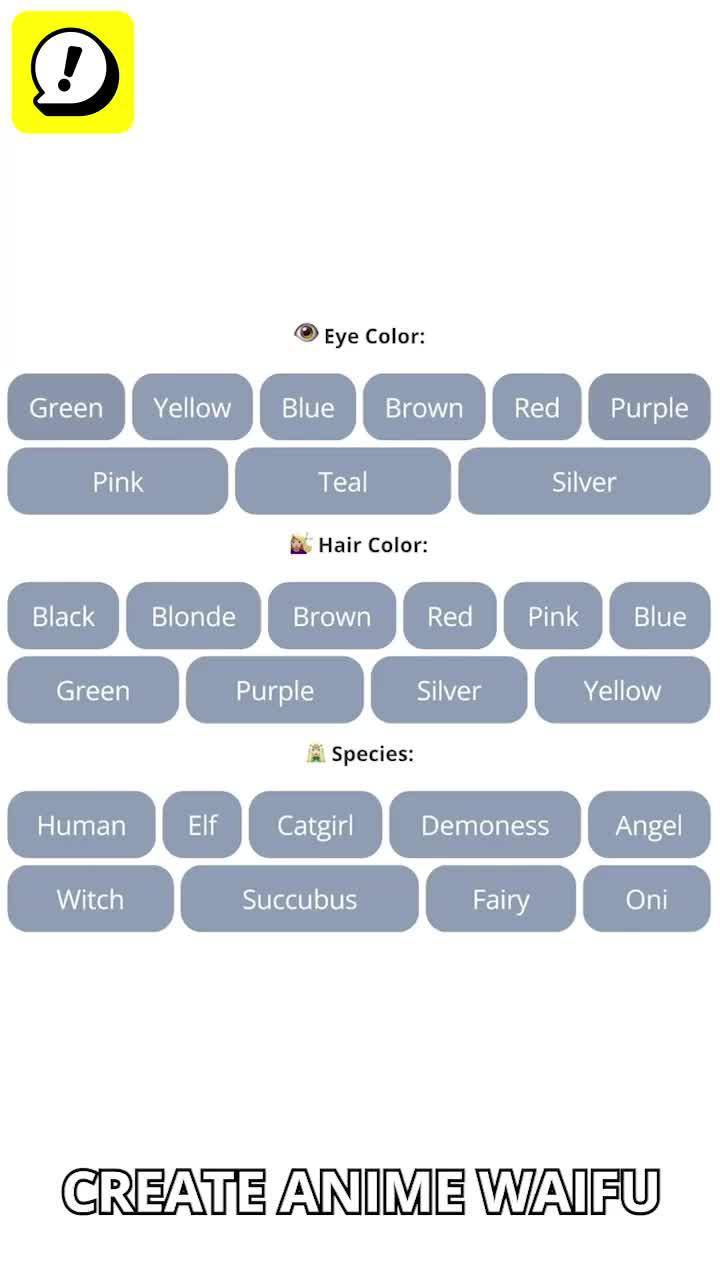Toggle the Red eye color selection
Image resolution: width=720 pixels, height=1280 pixels.
[536, 407]
